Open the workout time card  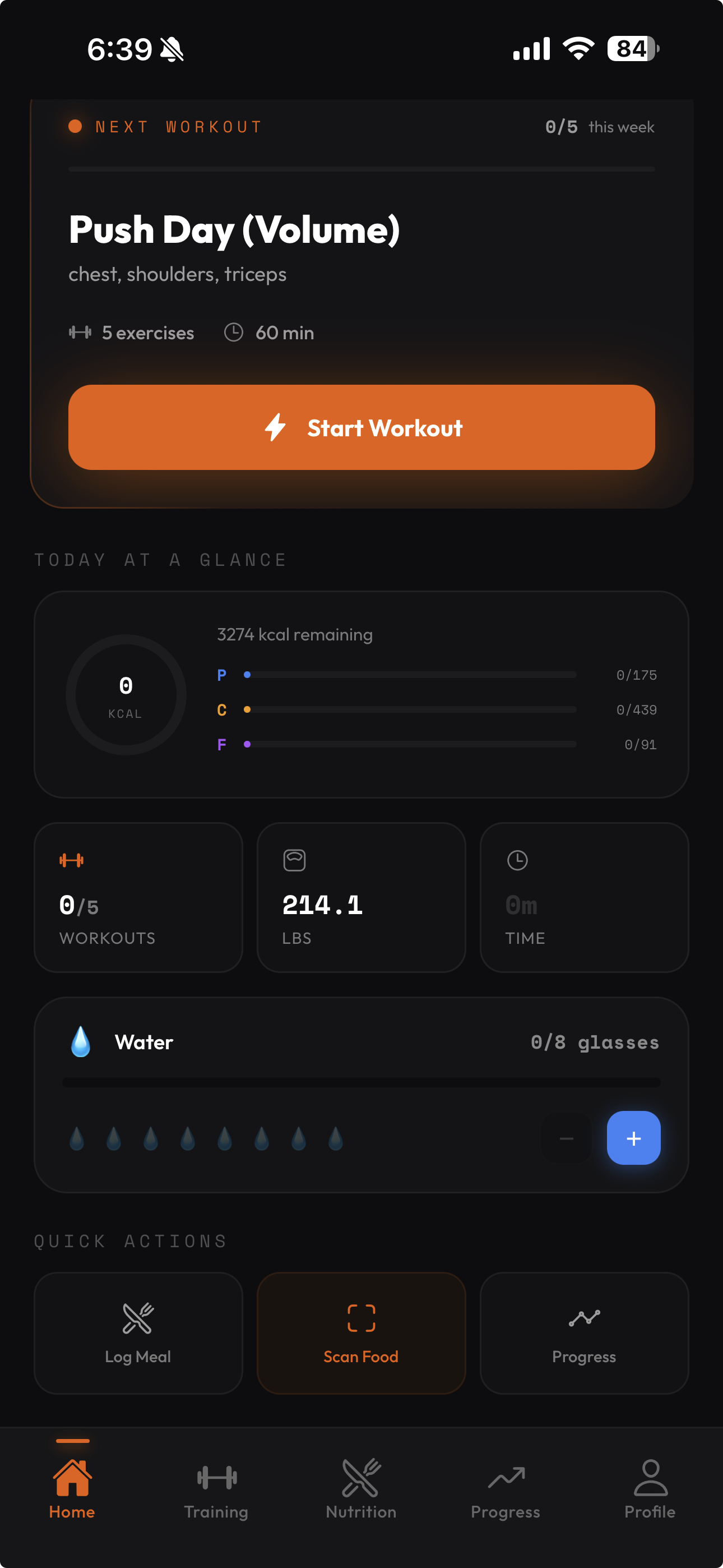point(583,897)
